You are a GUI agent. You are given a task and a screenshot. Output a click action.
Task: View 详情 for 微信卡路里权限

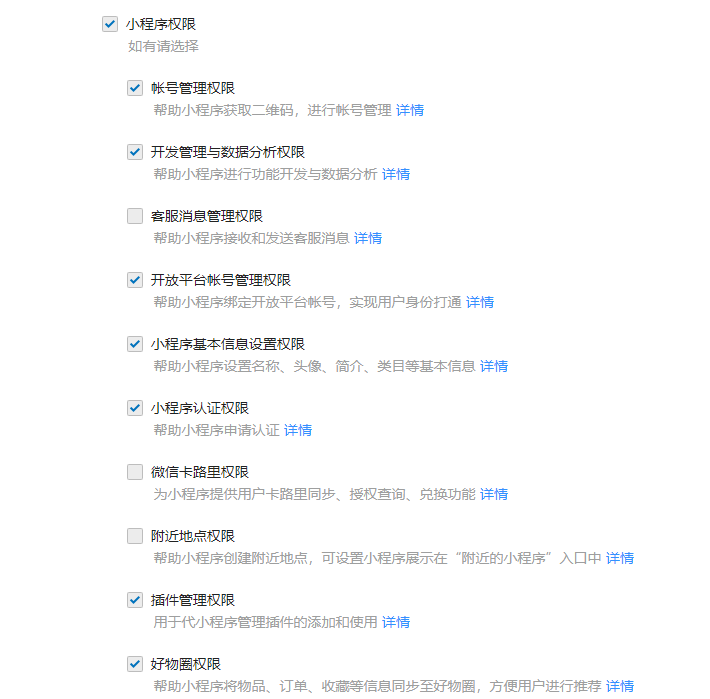coord(494,494)
